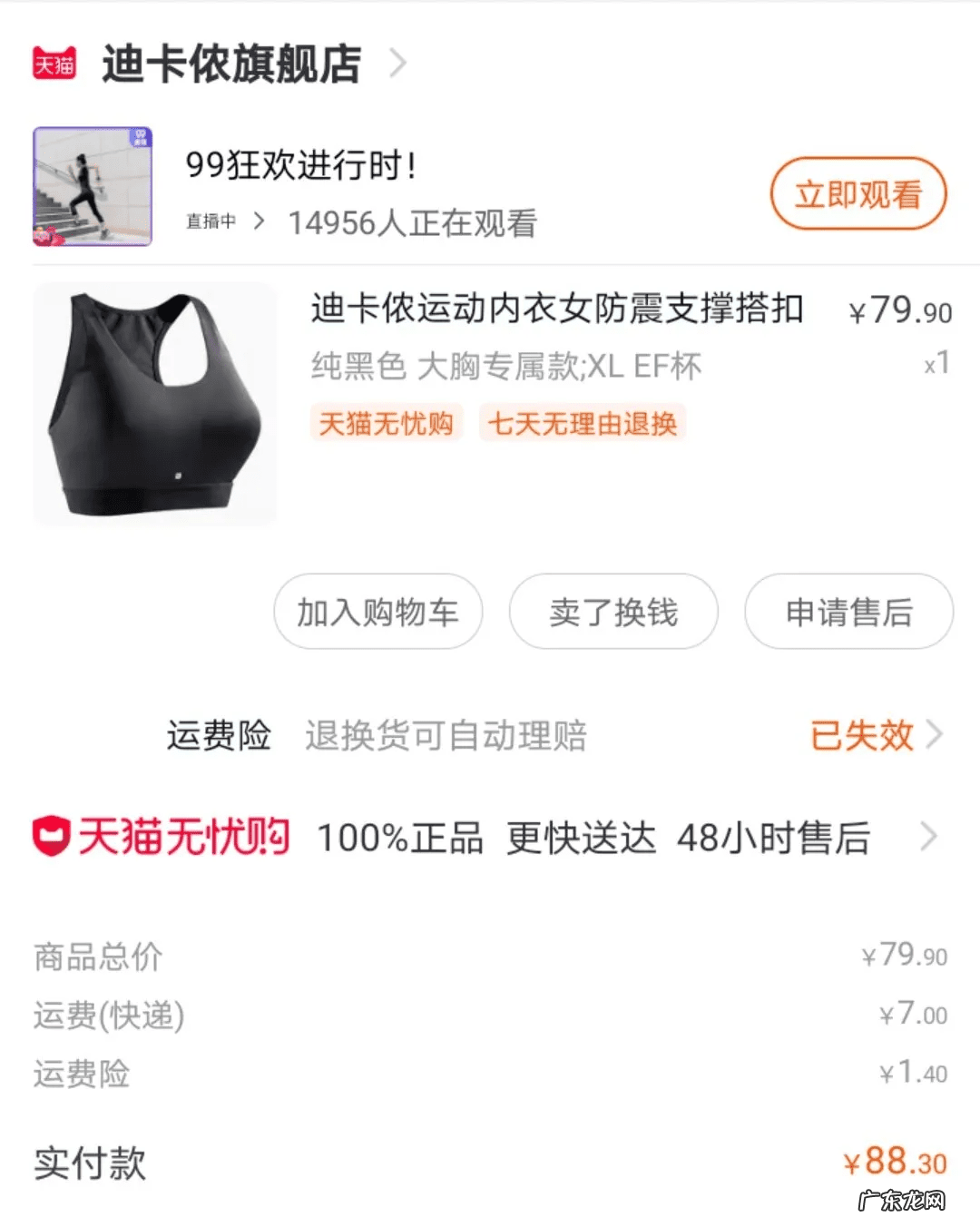Click 加入购物车 add to cart
Image resolution: width=980 pixels, height=1227 pixels.
point(377,613)
